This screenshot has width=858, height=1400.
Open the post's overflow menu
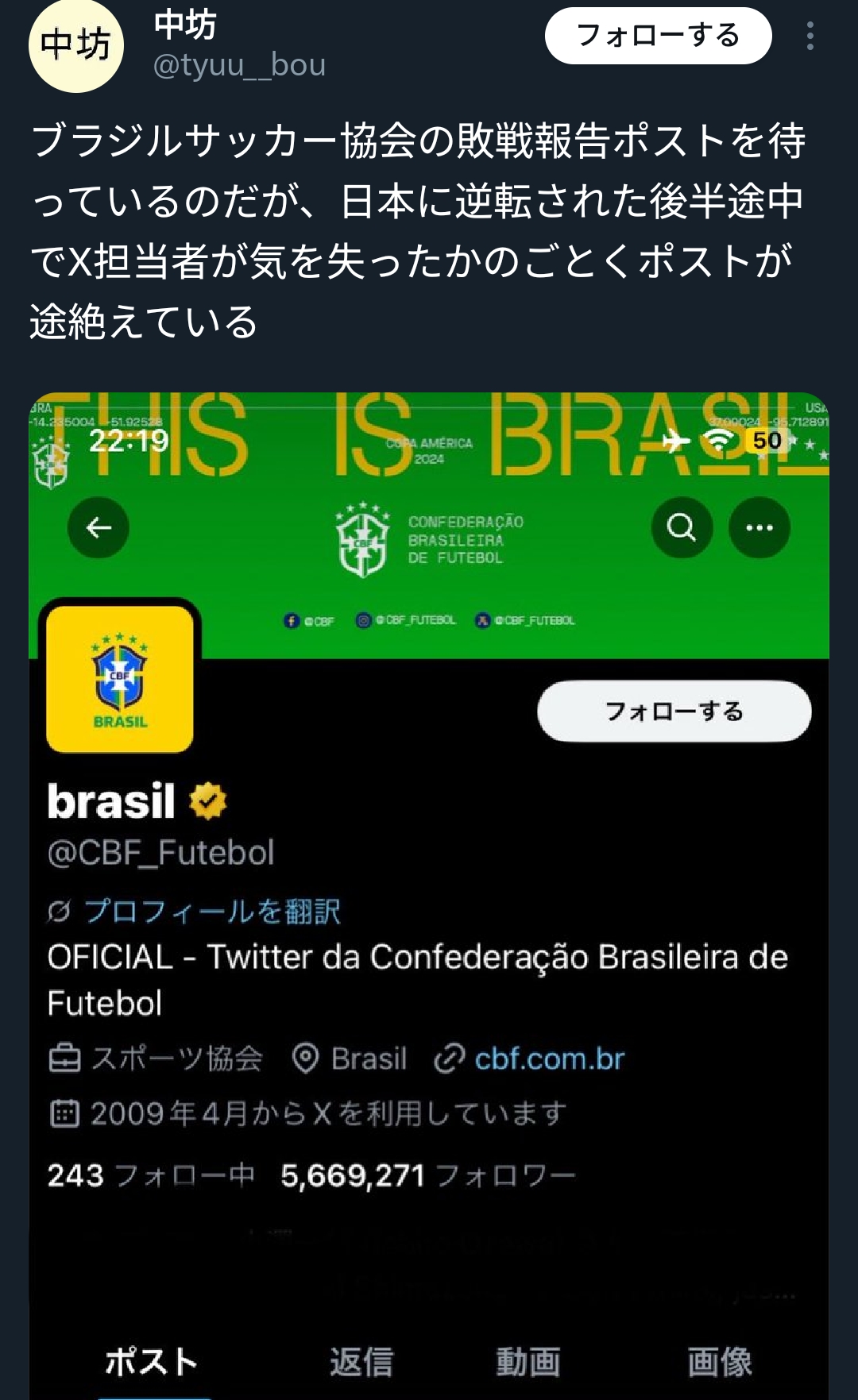[810, 37]
